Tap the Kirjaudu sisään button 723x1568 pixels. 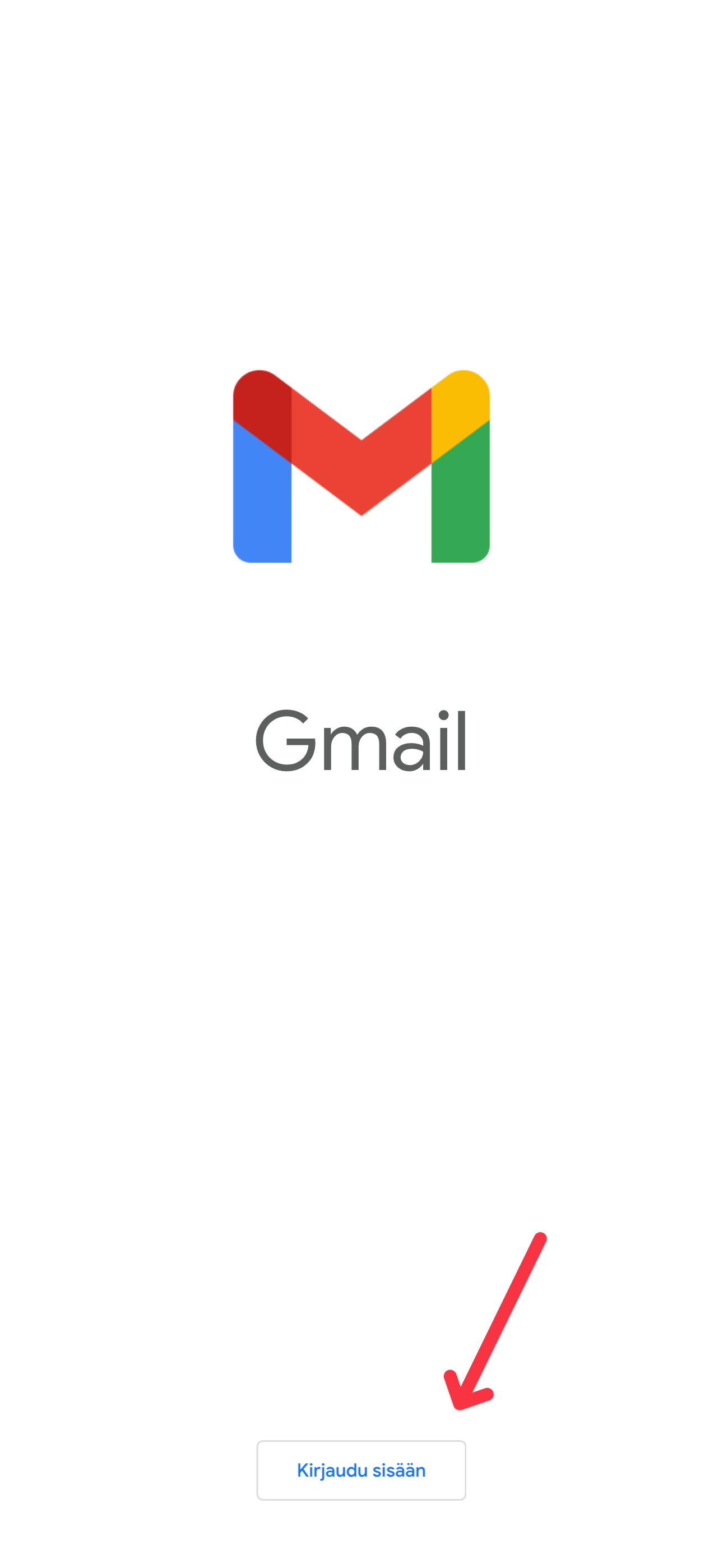point(361,1469)
